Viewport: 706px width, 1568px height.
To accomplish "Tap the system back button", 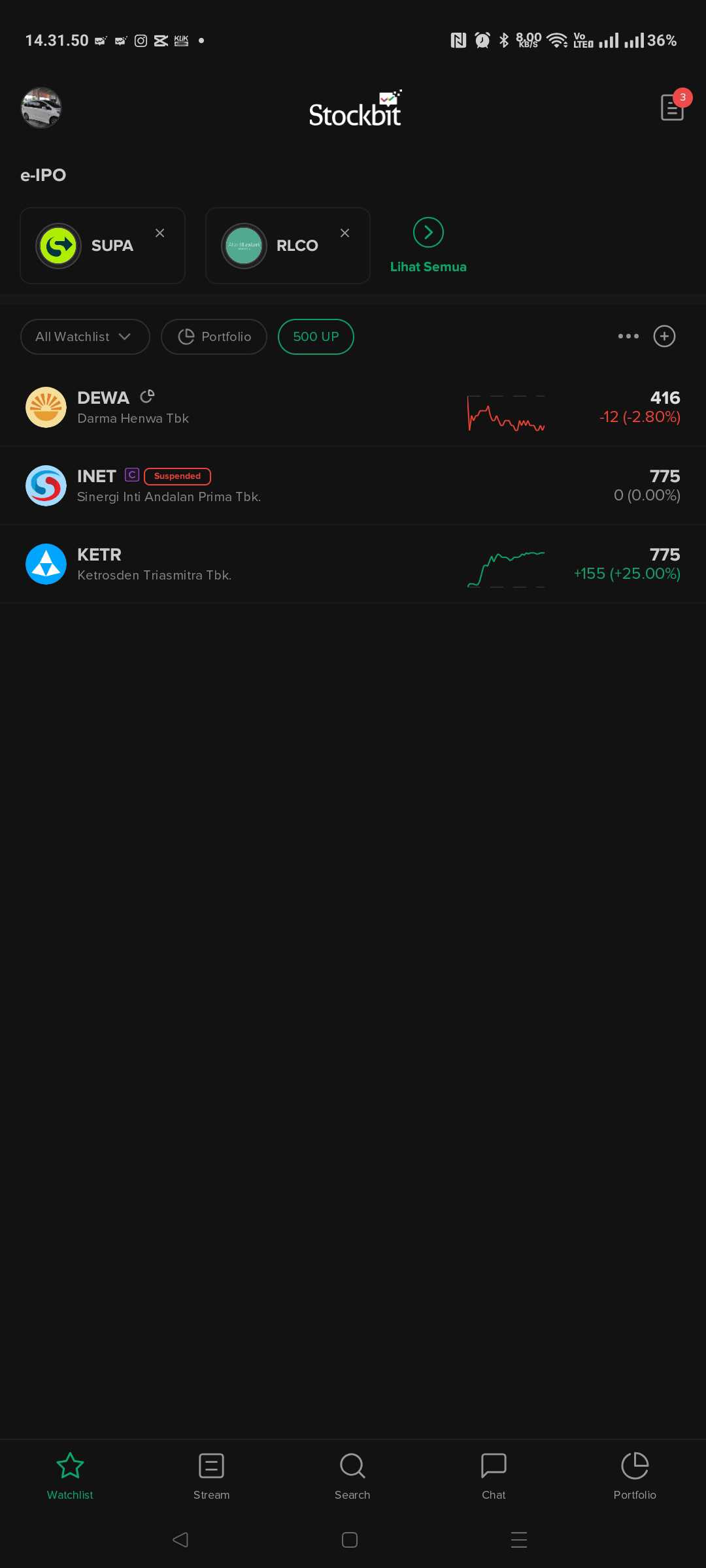I will coord(180,1540).
